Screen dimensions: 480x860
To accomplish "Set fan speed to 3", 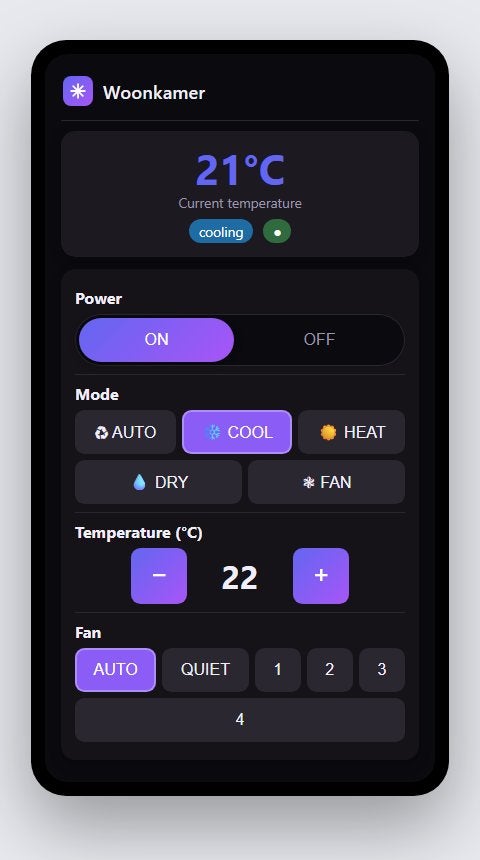I will click(382, 670).
